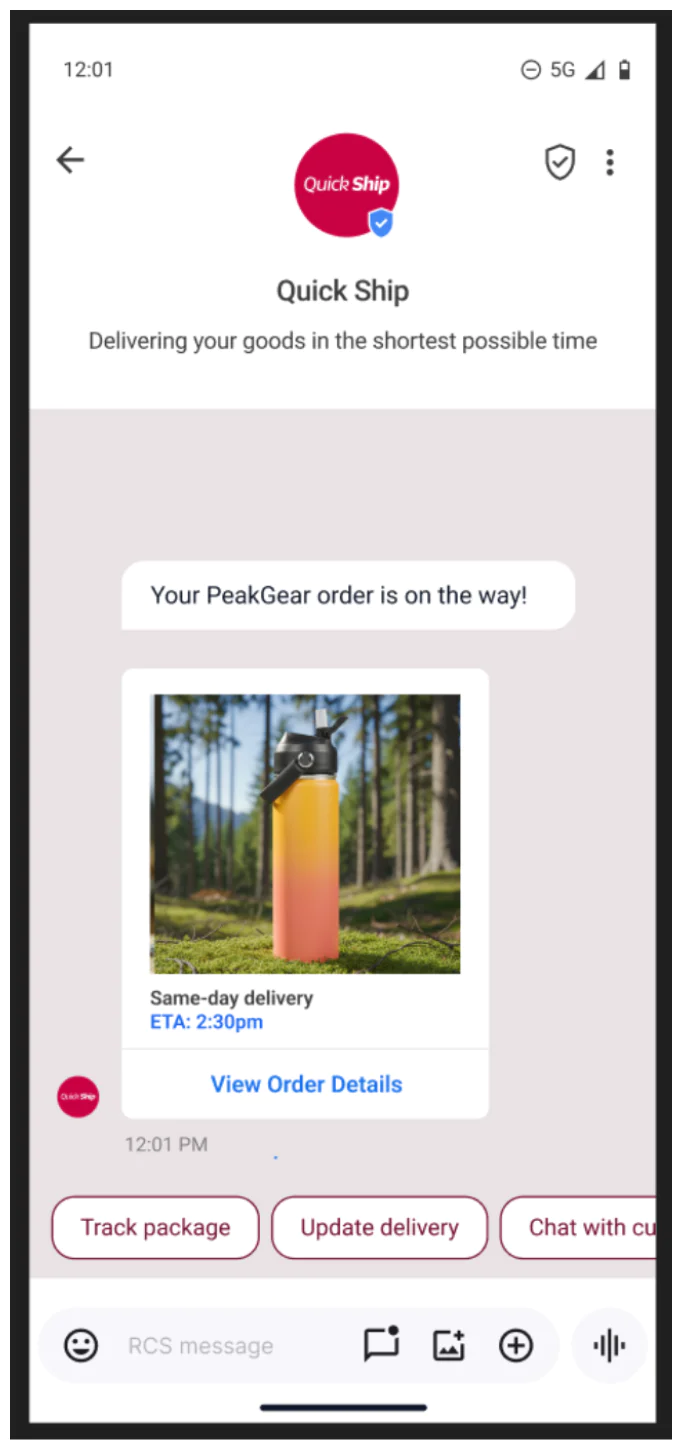This screenshot has width=674, height=1454.
Task: Record a voice message
Action: pos(609,1345)
